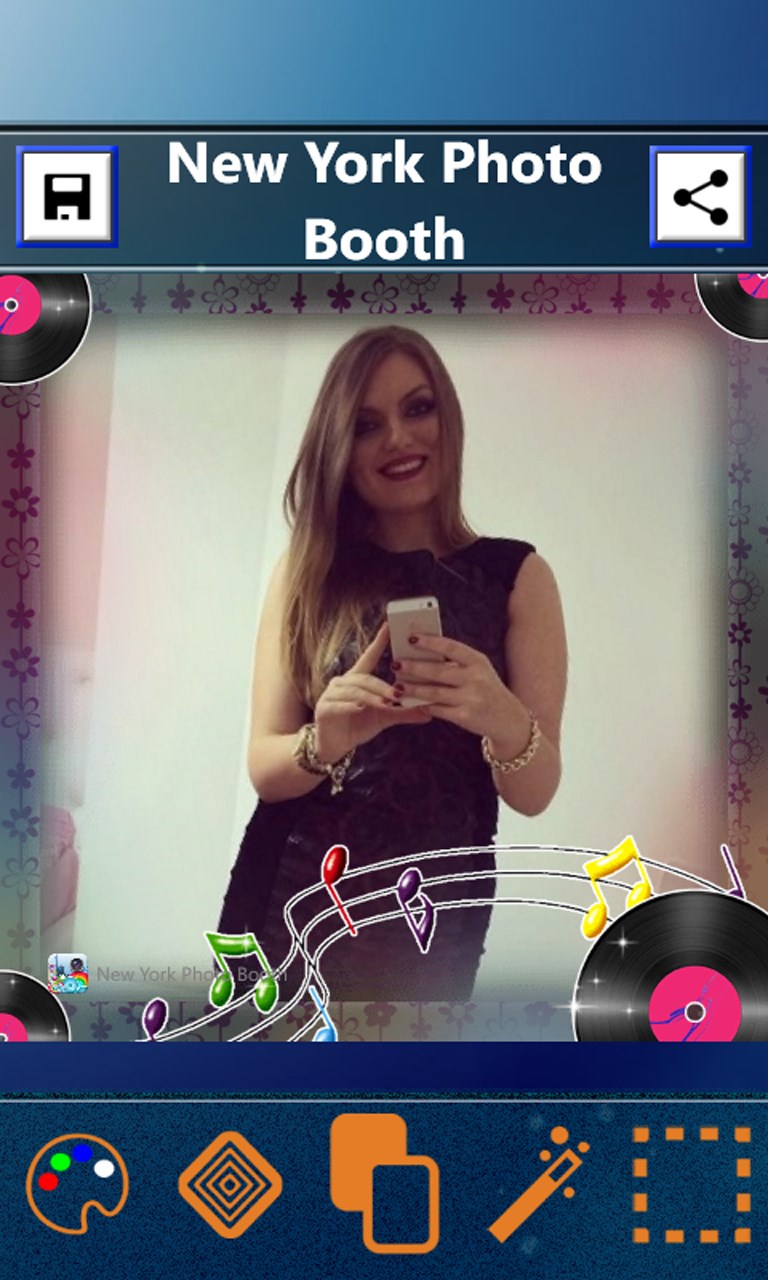The image size is (768, 1280).
Task: Open the color palette tool
Action: tap(77, 1184)
